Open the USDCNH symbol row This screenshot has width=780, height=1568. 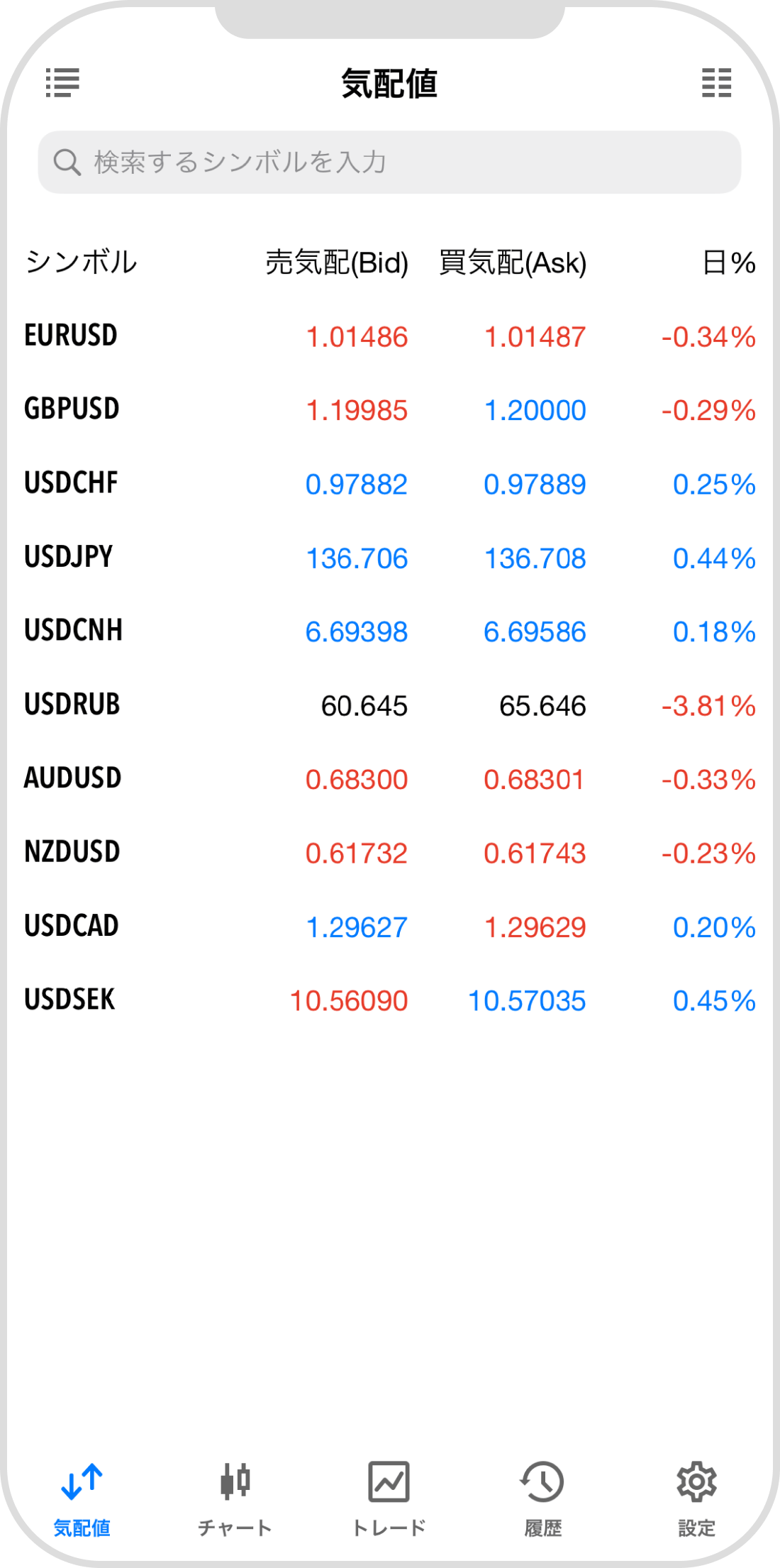389,631
